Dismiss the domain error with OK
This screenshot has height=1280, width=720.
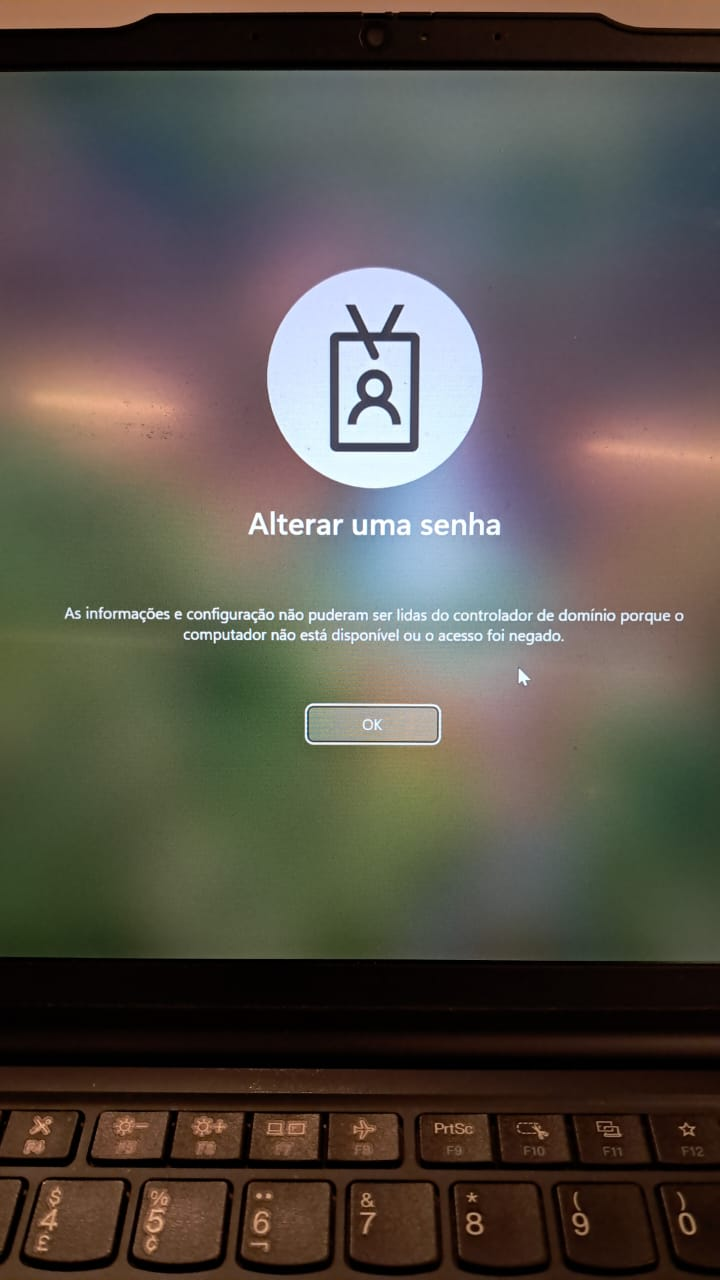(x=372, y=725)
